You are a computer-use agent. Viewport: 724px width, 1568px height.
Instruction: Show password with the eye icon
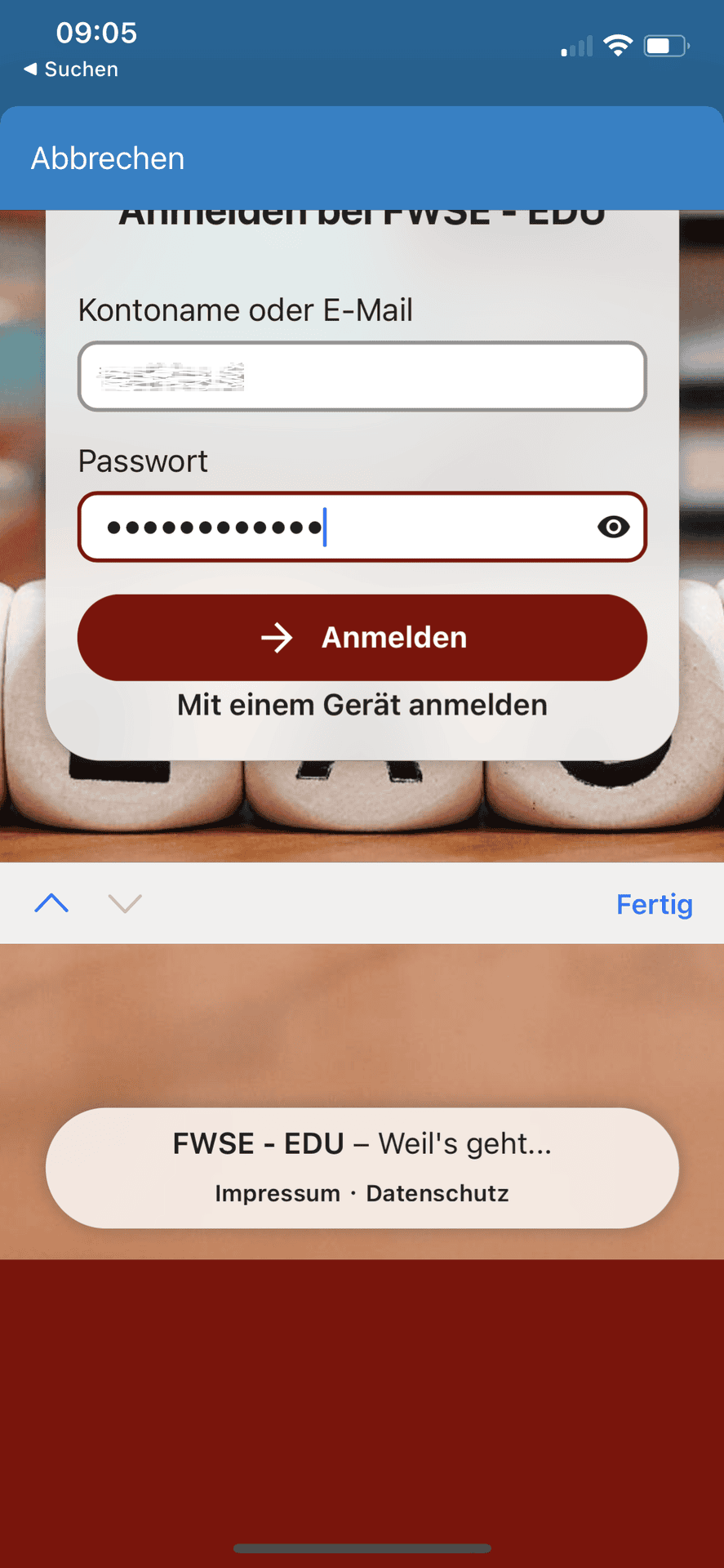coord(613,527)
